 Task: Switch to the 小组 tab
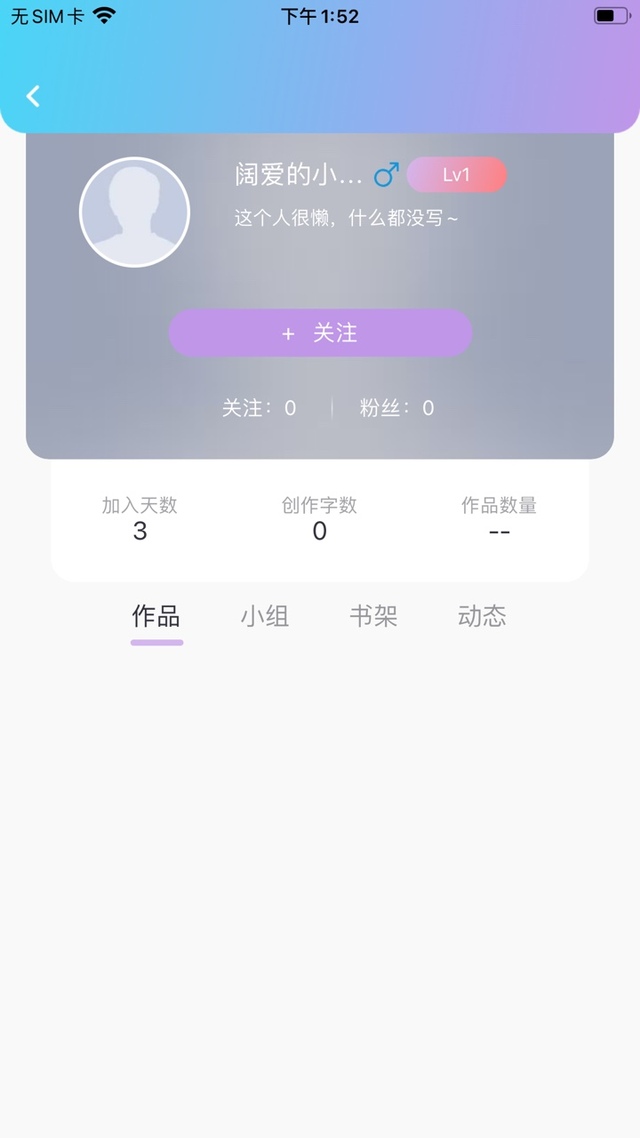click(x=265, y=616)
